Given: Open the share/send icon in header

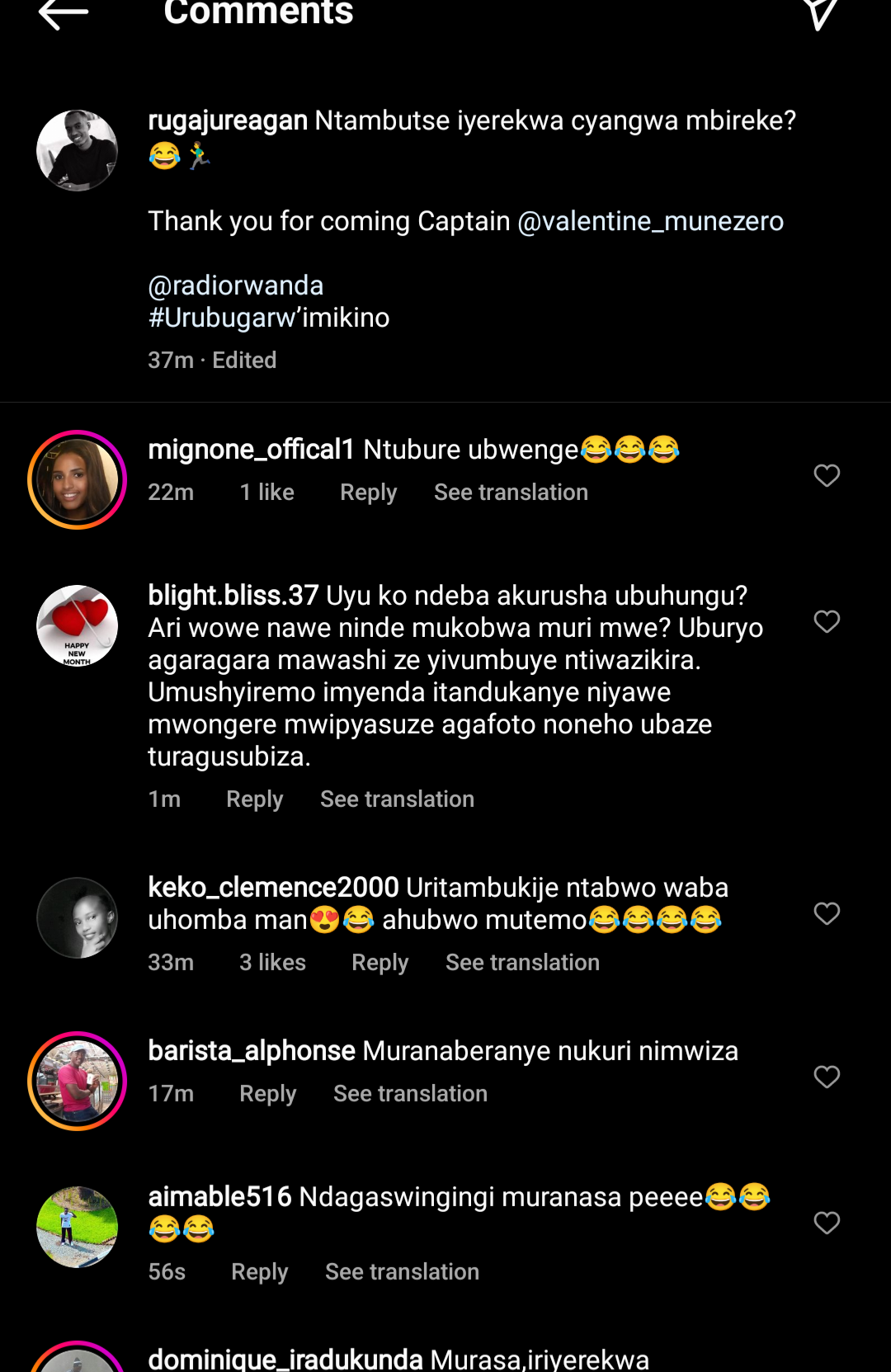Looking at the screenshot, I should [820, 13].
